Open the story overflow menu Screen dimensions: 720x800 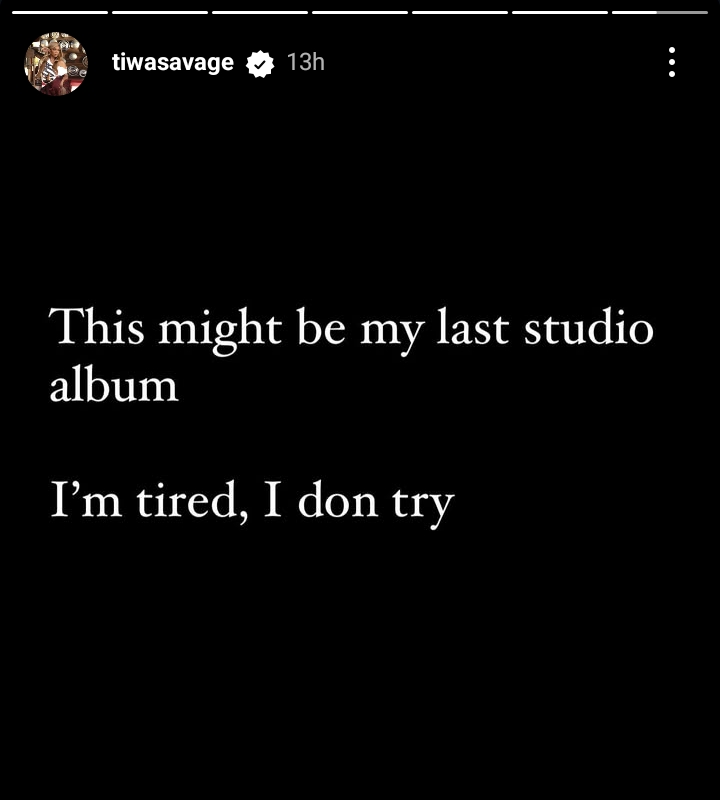pos(672,62)
